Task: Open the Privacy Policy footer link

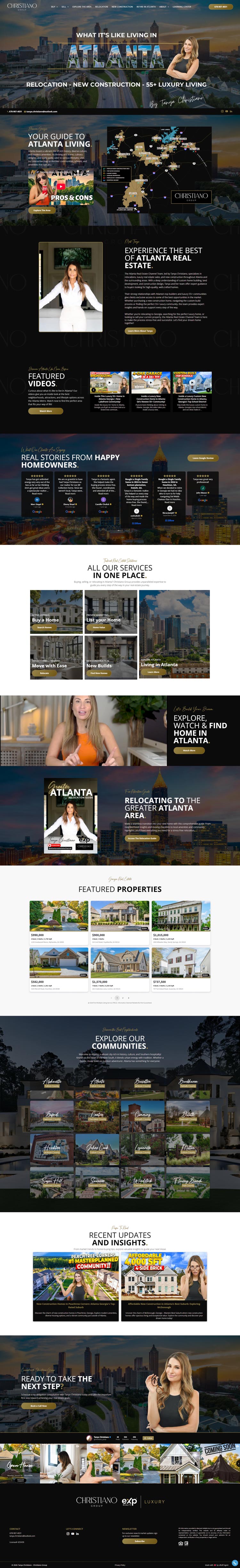Action: point(120,1564)
